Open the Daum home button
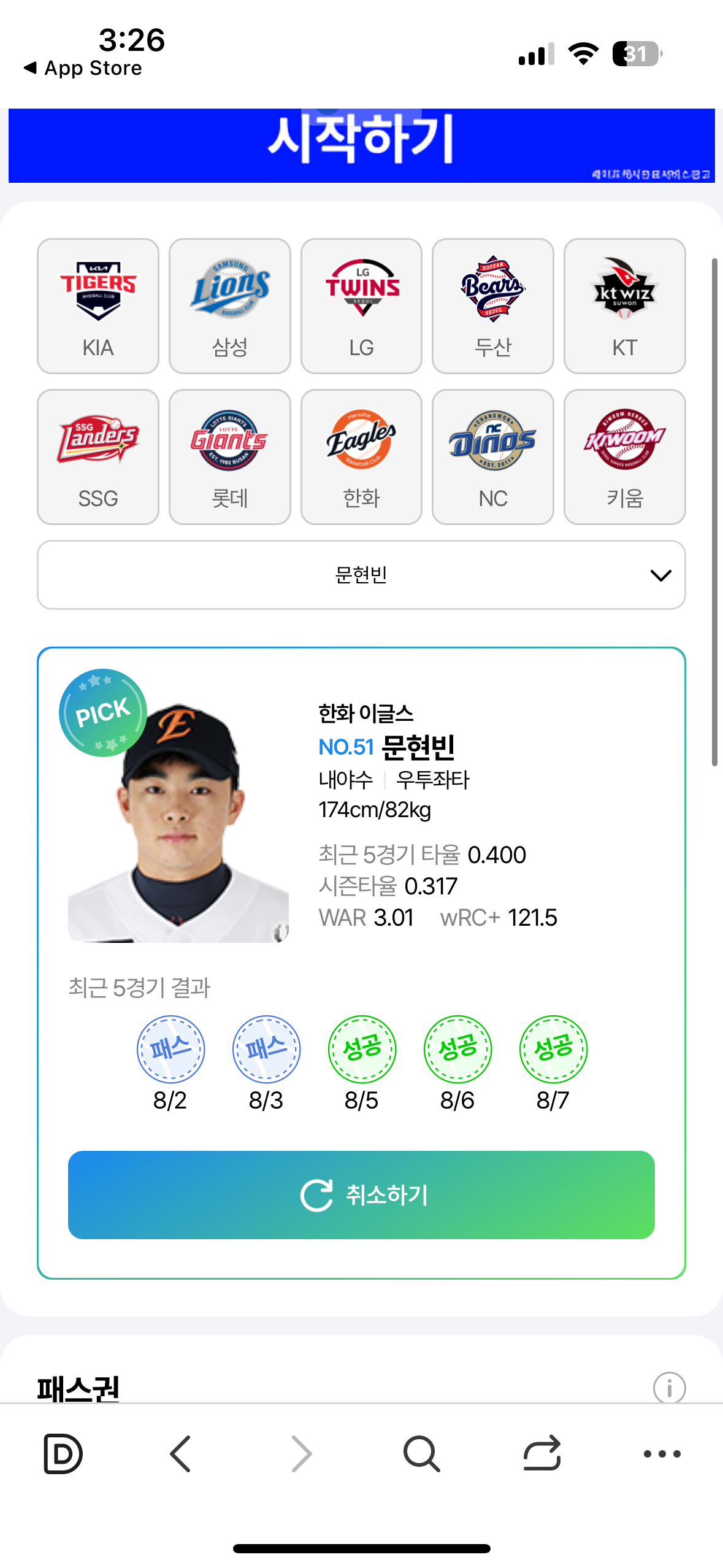 click(63, 1453)
